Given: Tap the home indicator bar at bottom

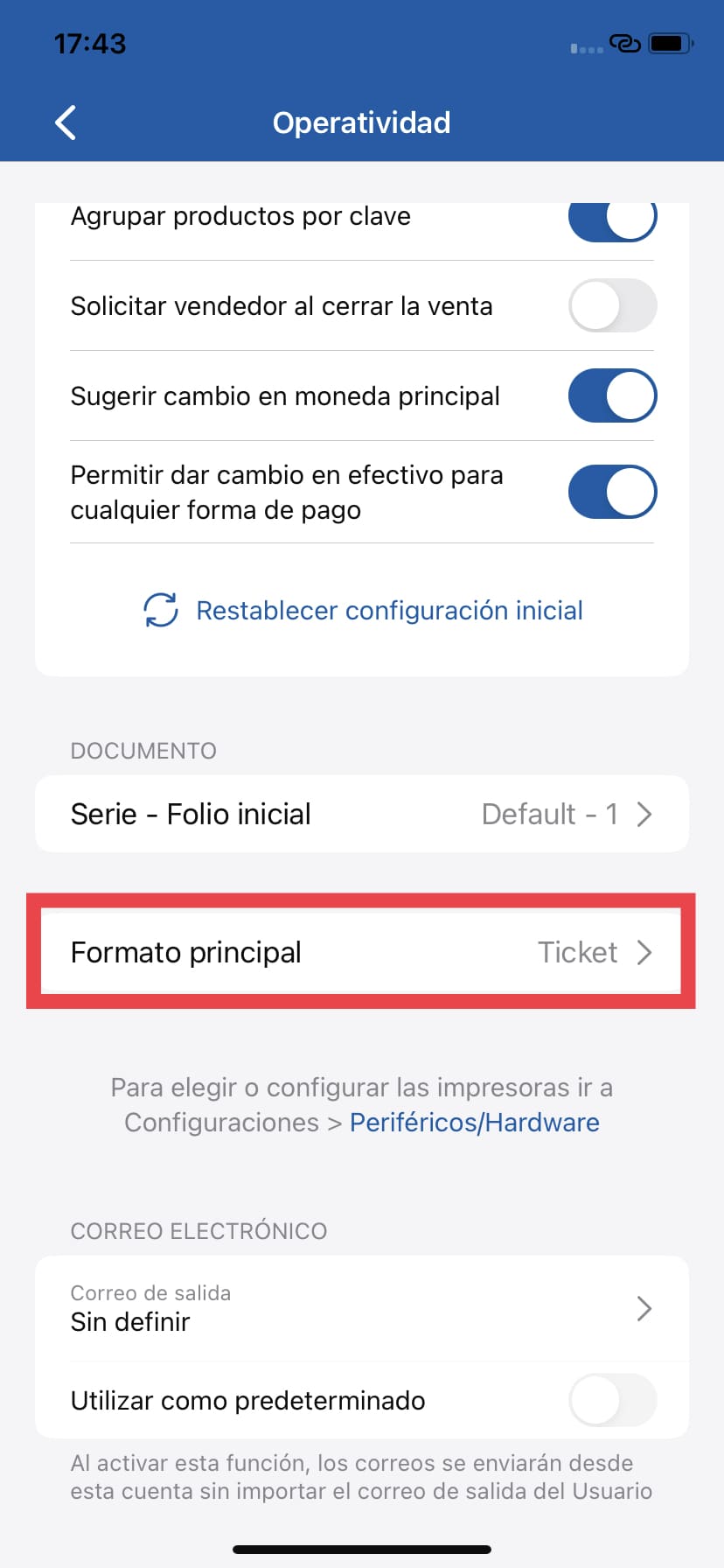Looking at the screenshot, I should point(362,1547).
